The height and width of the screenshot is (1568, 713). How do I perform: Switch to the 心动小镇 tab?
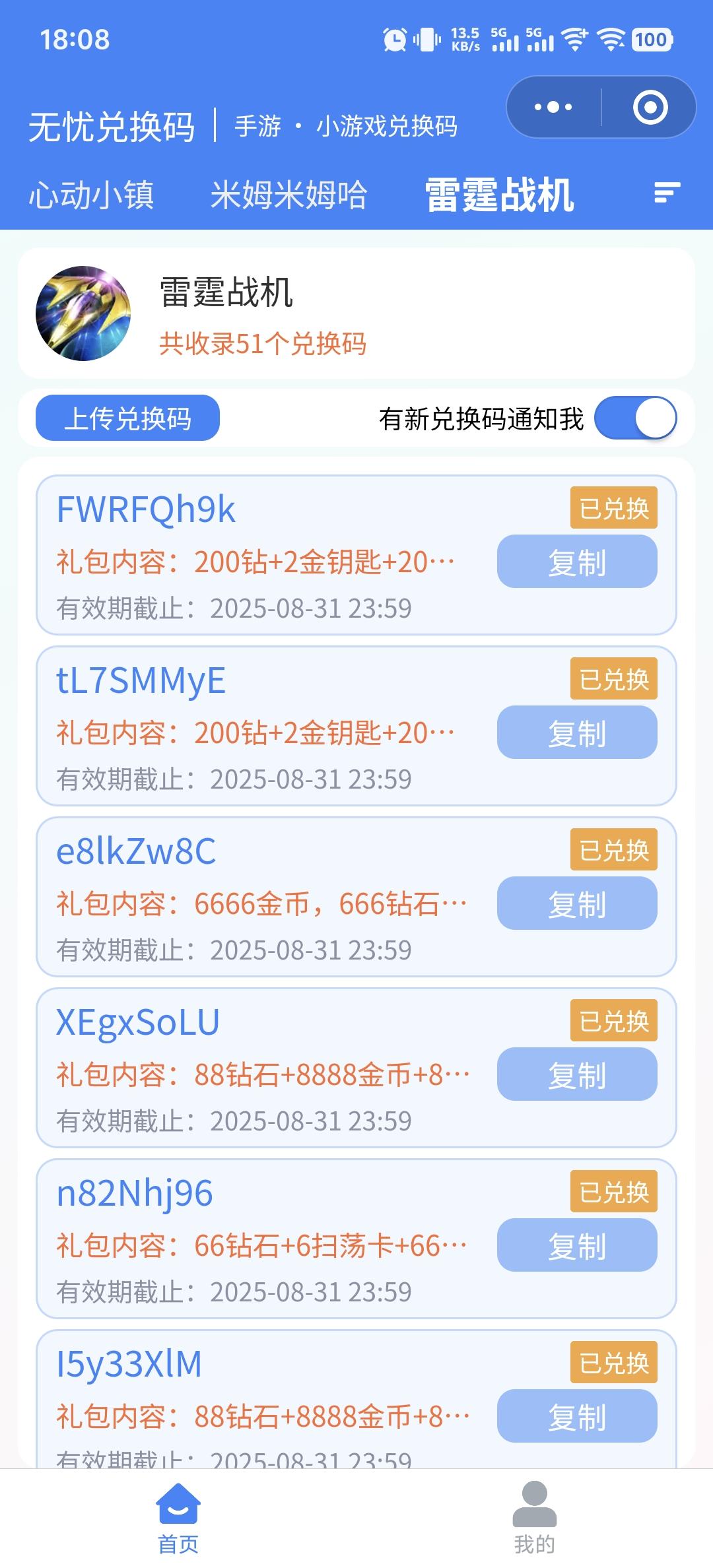click(92, 195)
